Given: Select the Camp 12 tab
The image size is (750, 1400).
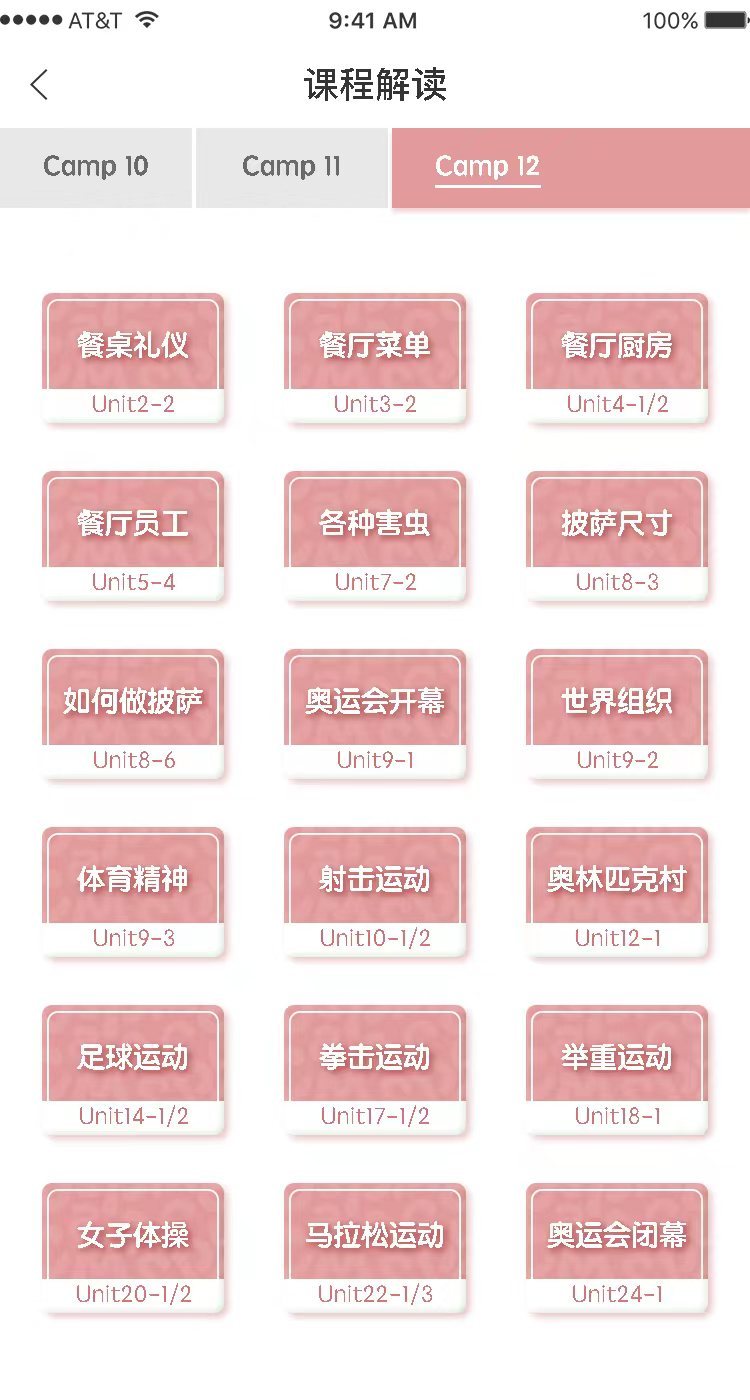Looking at the screenshot, I should click(488, 166).
